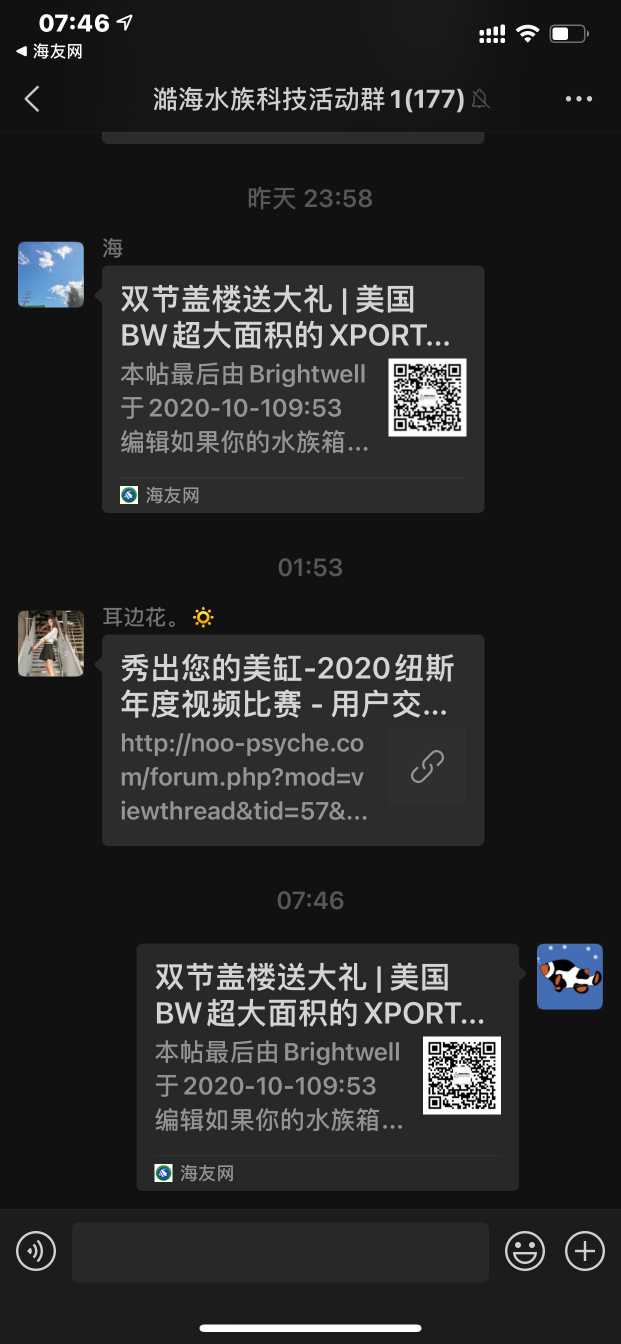Viewport: 621px width, 1344px height.
Task: Return to 海友网 app
Action: (49, 52)
